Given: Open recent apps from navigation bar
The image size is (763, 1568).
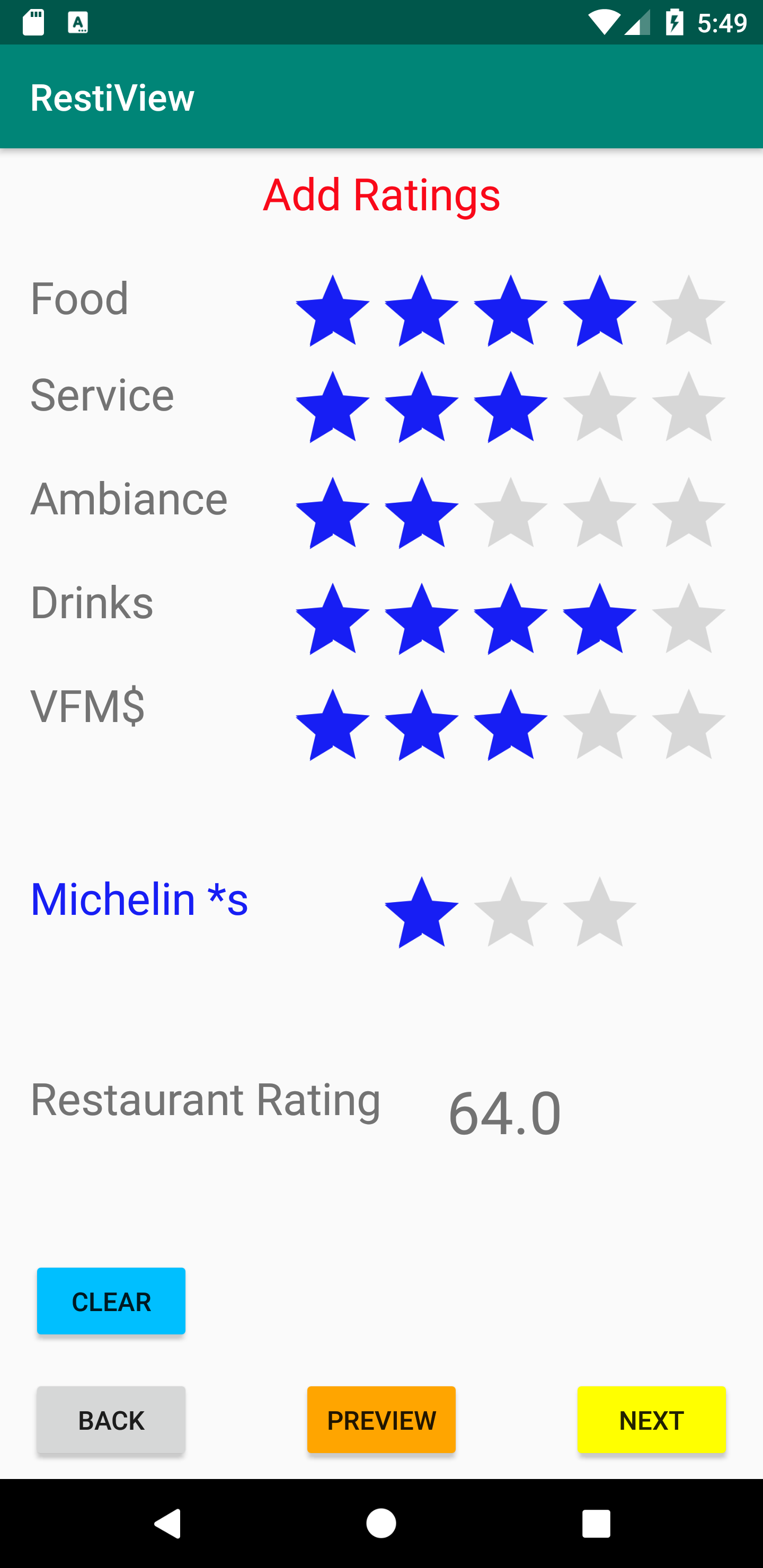Looking at the screenshot, I should pyautogui.click(x=596, y=1524).
